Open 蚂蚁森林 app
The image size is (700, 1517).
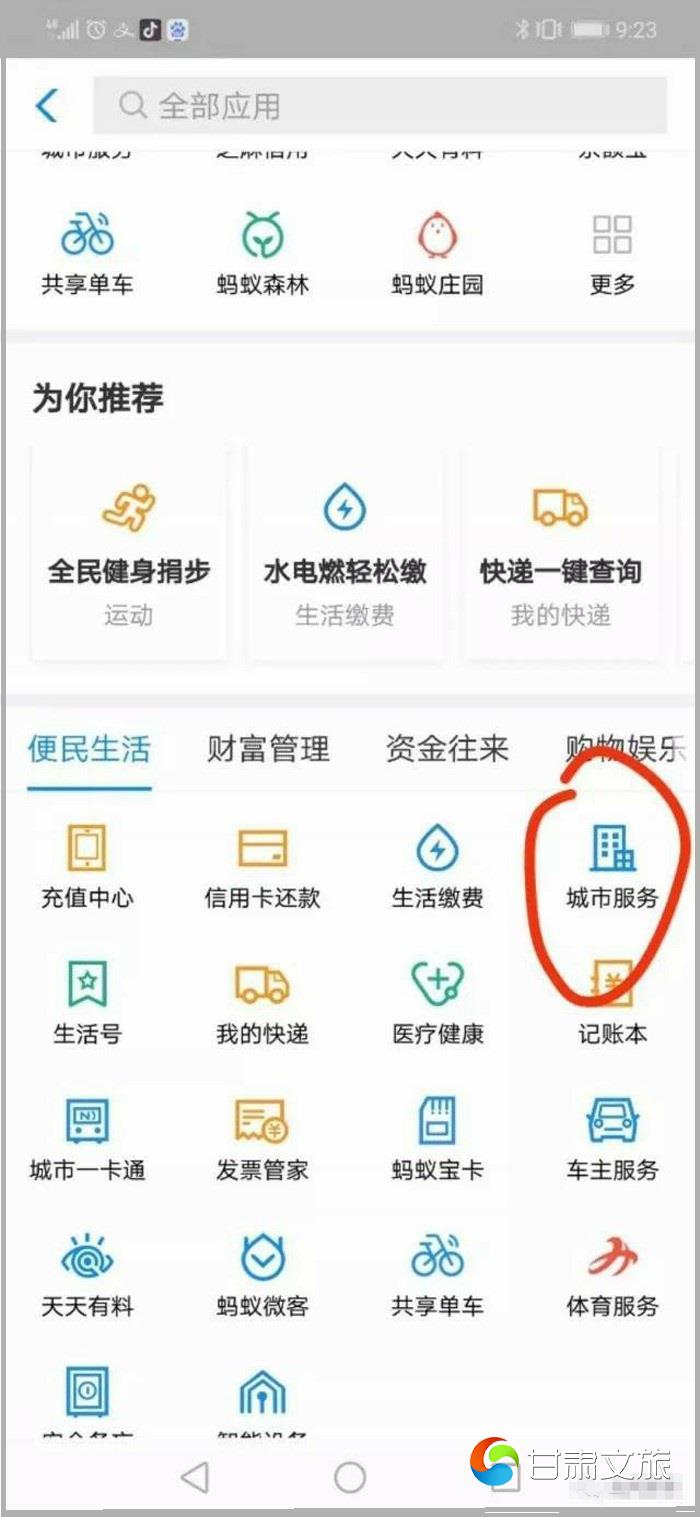pyautogui.click(x=263, y=255)
